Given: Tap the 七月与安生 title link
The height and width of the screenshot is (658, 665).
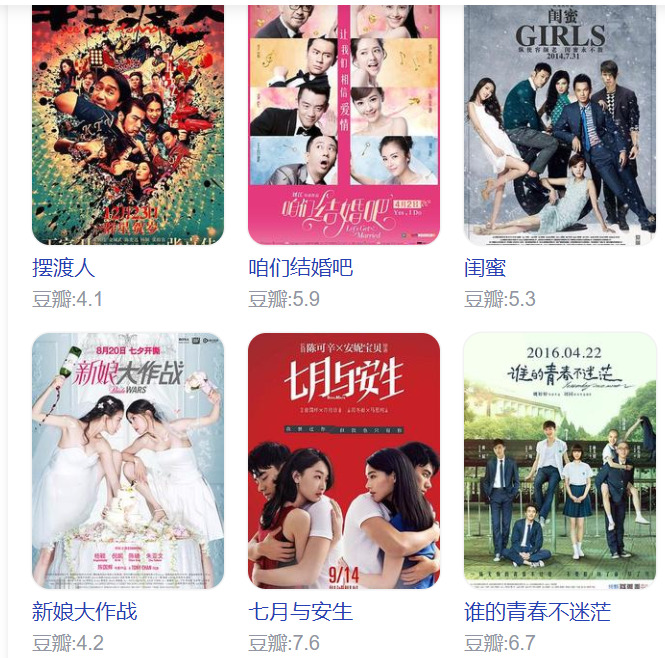Looking at the screenshot, I should (300, 611).
